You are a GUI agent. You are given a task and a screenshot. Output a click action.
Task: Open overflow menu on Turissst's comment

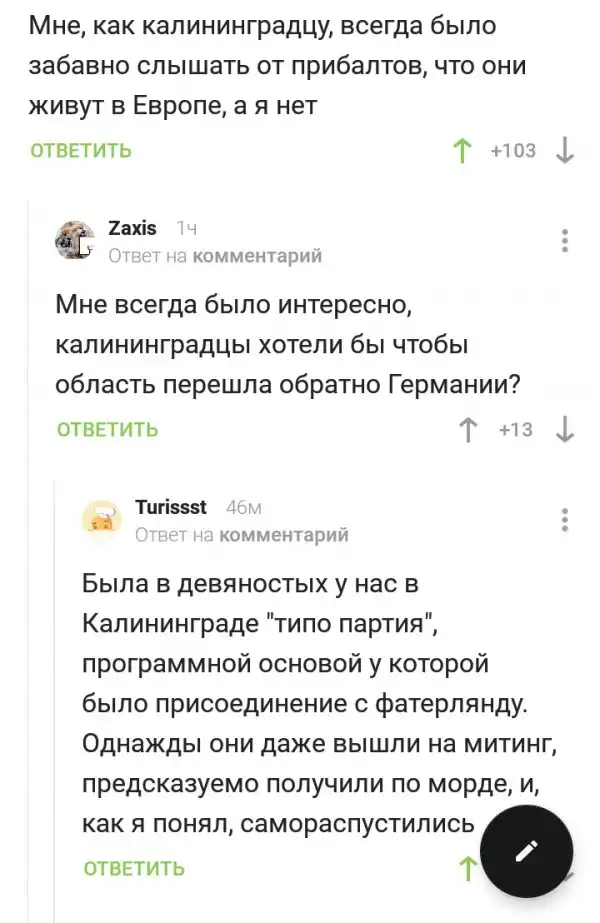pos(564,520)
